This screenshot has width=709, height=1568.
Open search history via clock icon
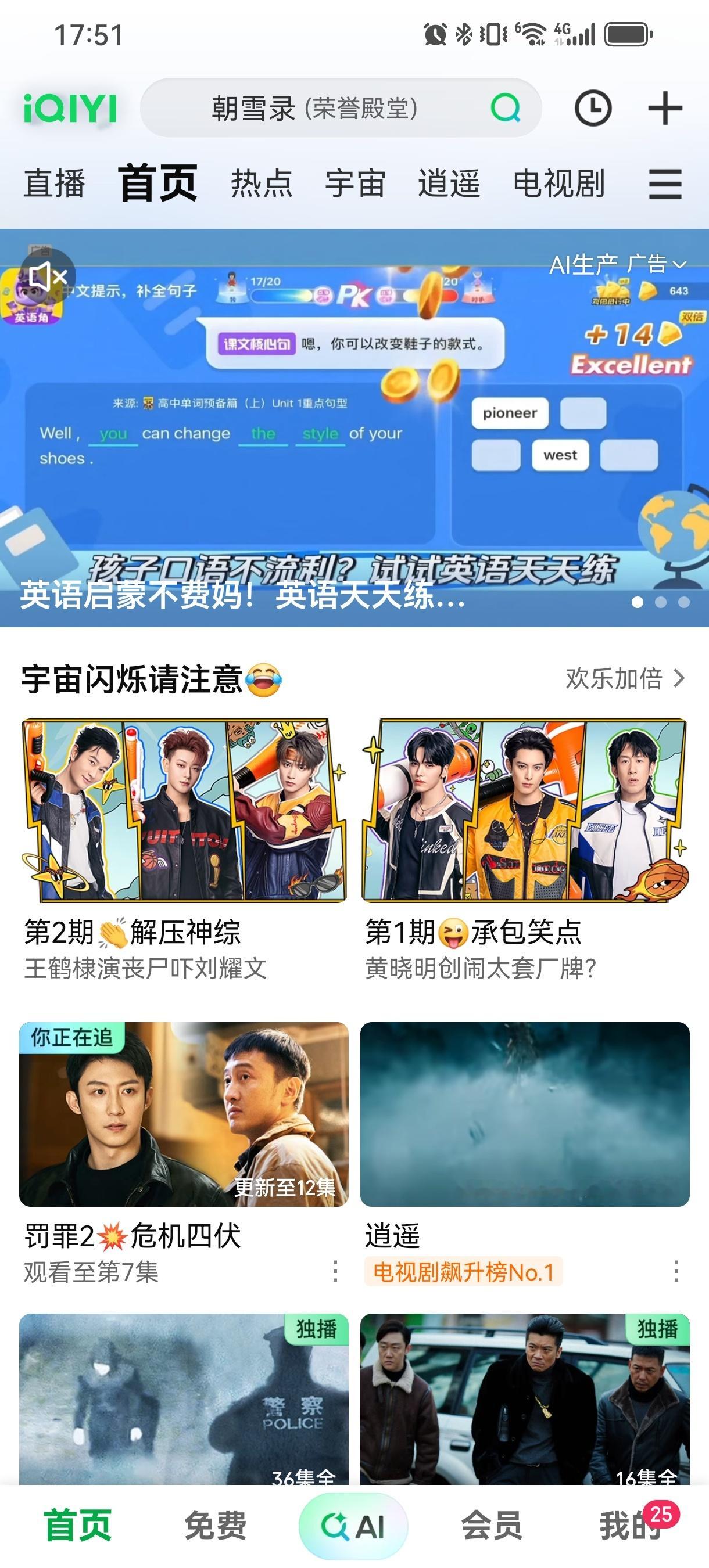[x=594, y=109]
